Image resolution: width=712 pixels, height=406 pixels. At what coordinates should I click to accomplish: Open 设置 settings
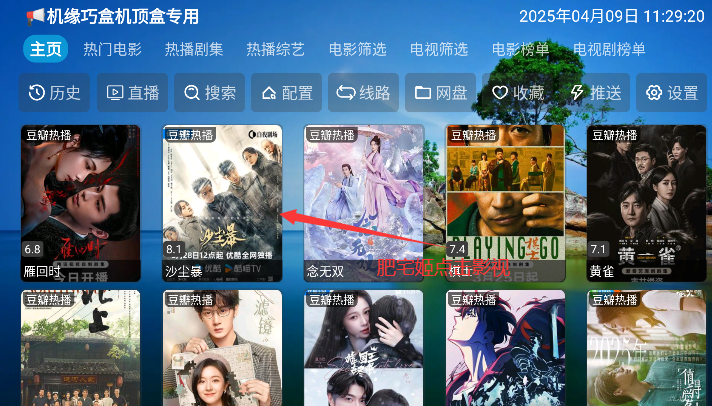[x=673, y=93]
